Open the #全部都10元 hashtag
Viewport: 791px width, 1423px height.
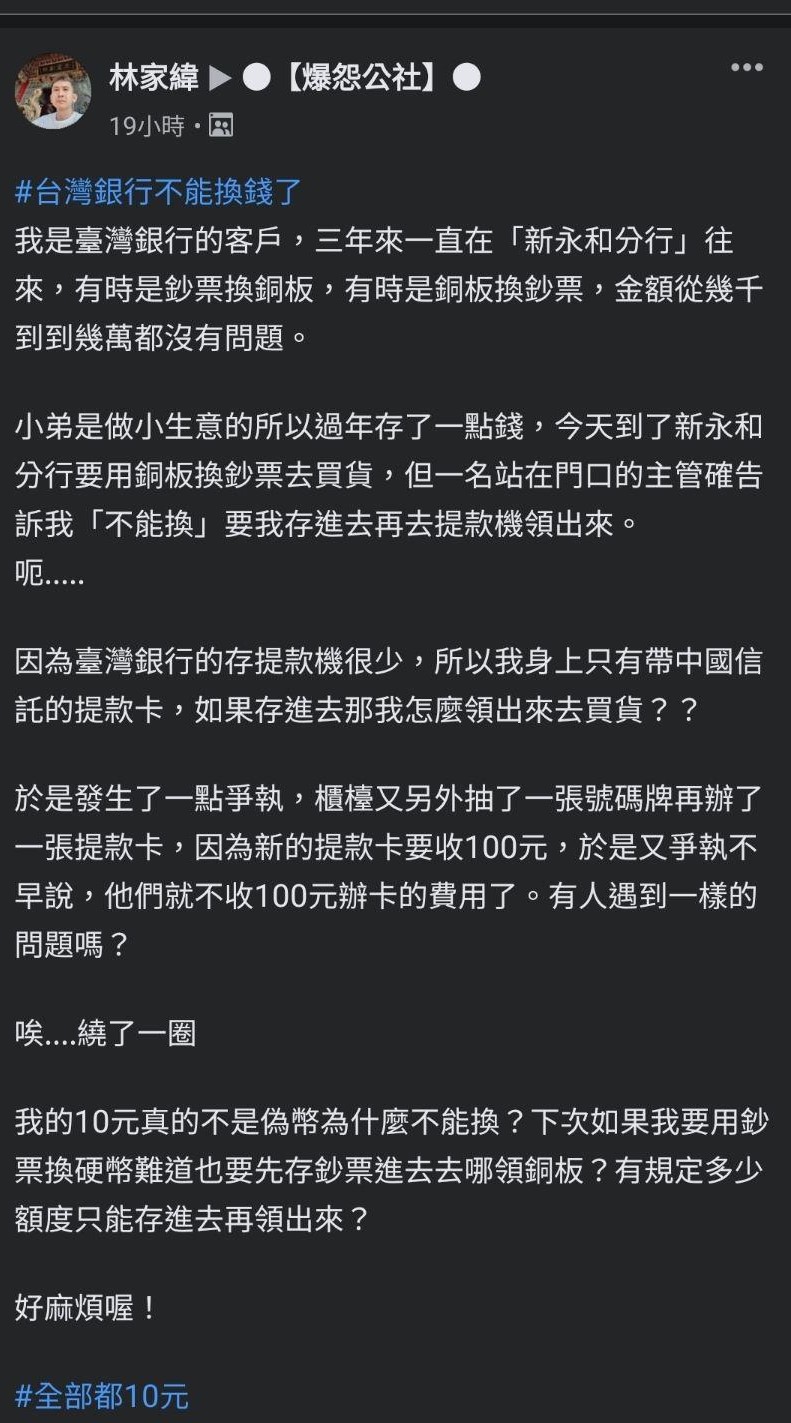pos(102,1396)
